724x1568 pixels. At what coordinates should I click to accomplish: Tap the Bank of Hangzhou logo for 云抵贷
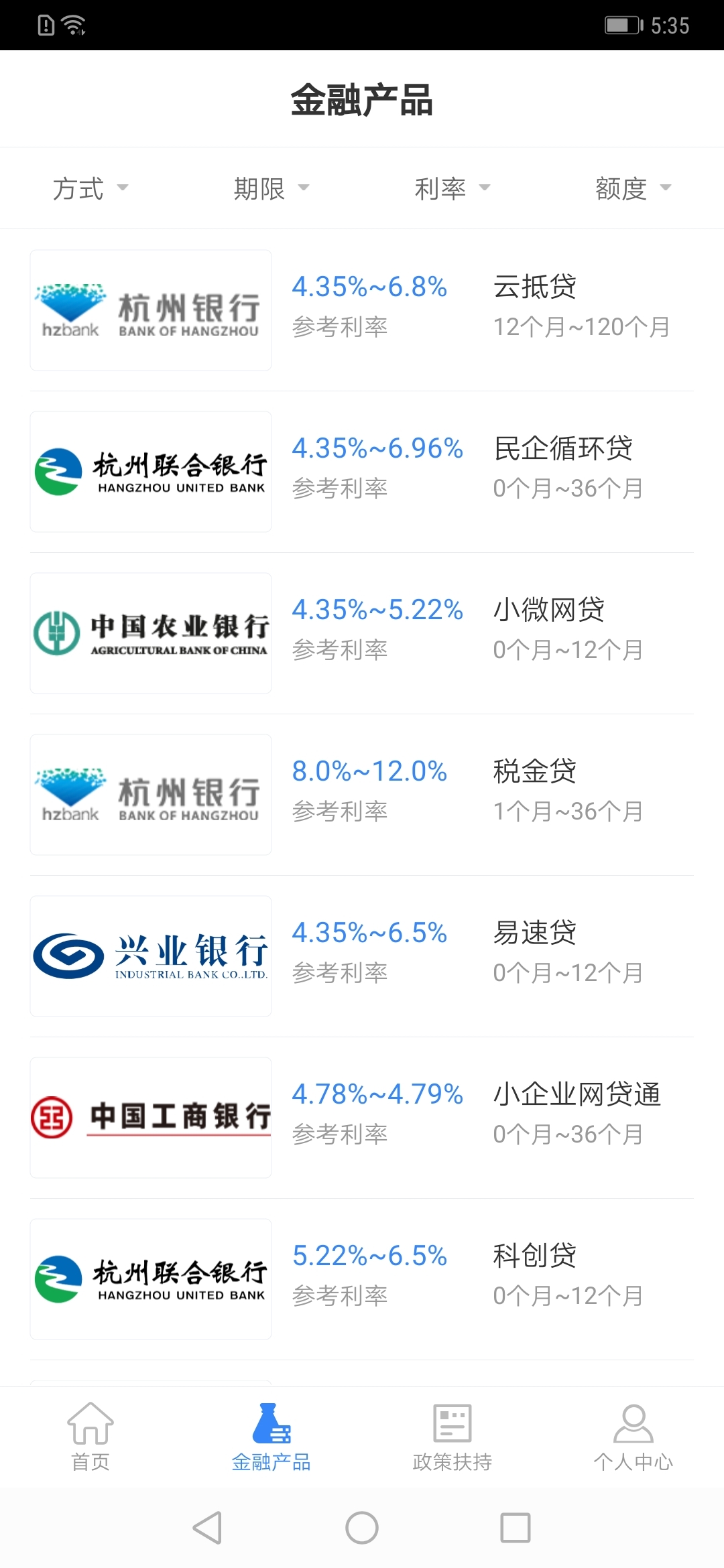coord(150,310)
